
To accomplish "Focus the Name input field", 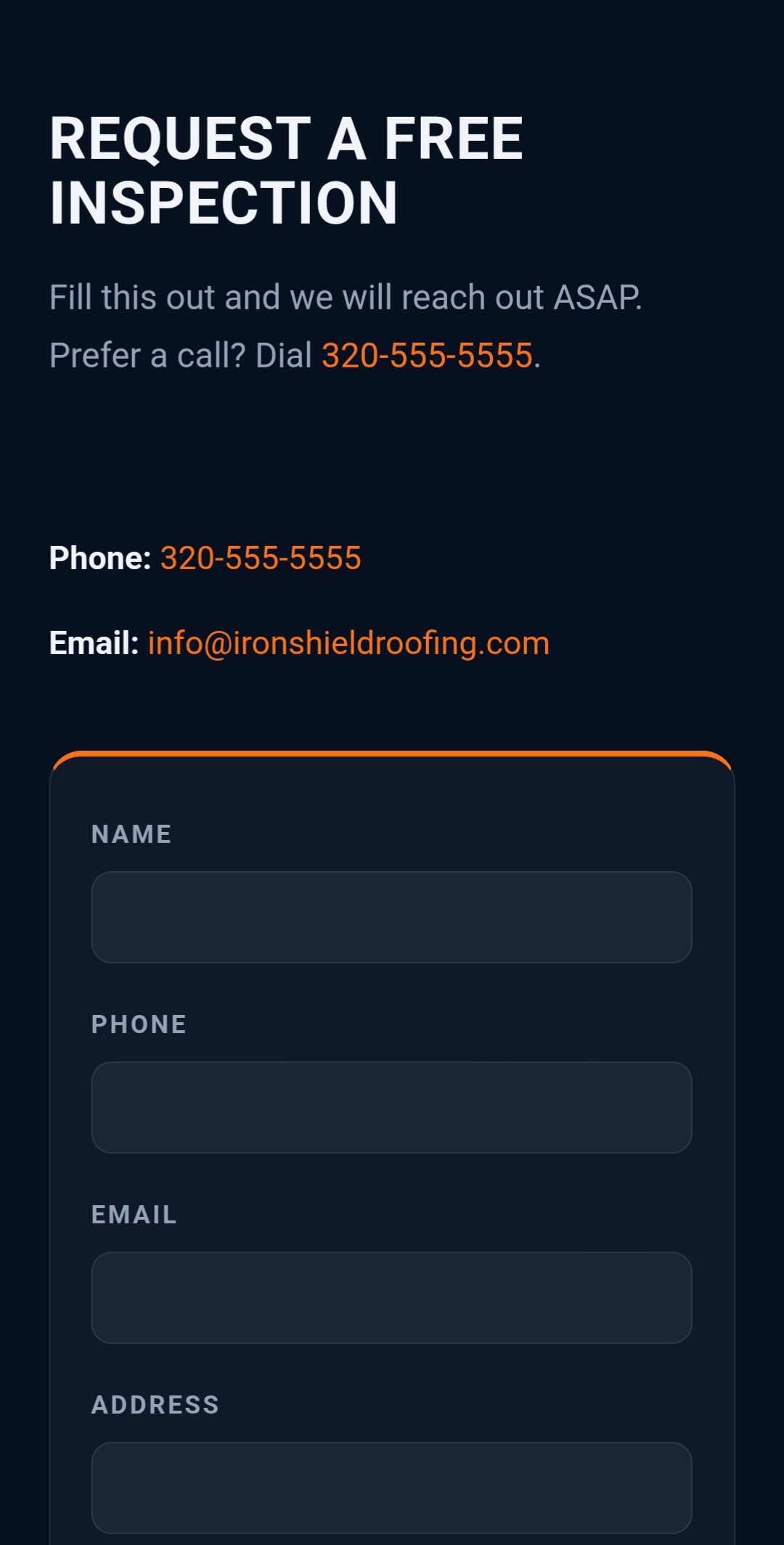I will [x=391, y=917].
